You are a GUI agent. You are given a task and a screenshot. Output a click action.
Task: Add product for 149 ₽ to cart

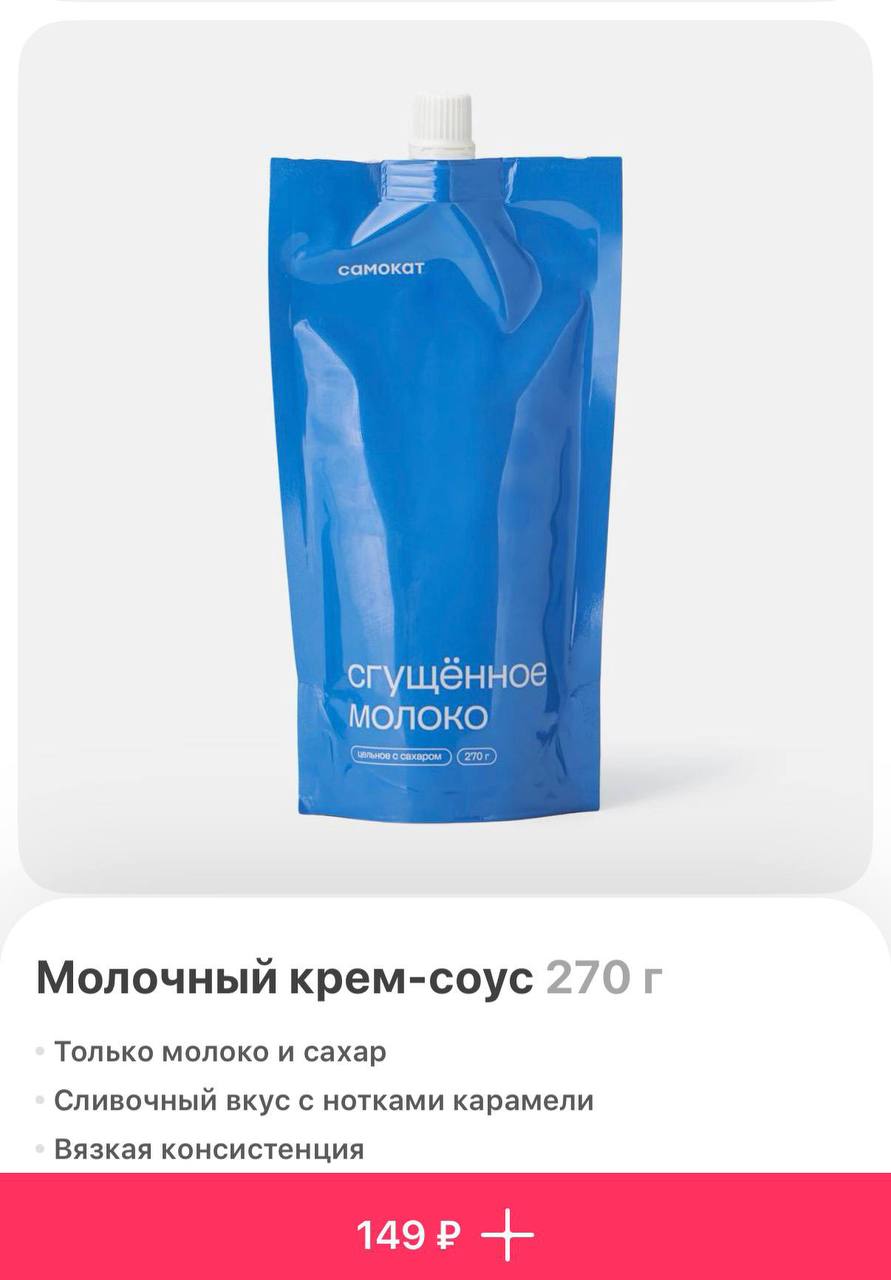445,1236
